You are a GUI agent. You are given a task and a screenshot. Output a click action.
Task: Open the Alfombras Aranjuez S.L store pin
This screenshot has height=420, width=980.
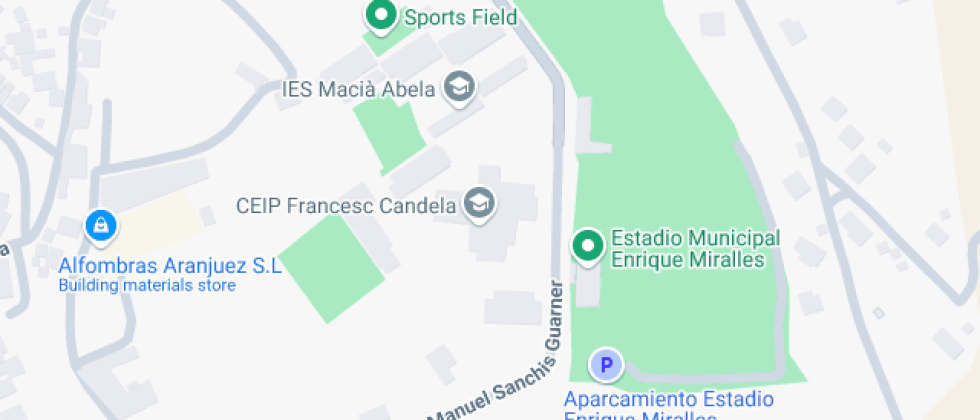click(x=100, y=226)
